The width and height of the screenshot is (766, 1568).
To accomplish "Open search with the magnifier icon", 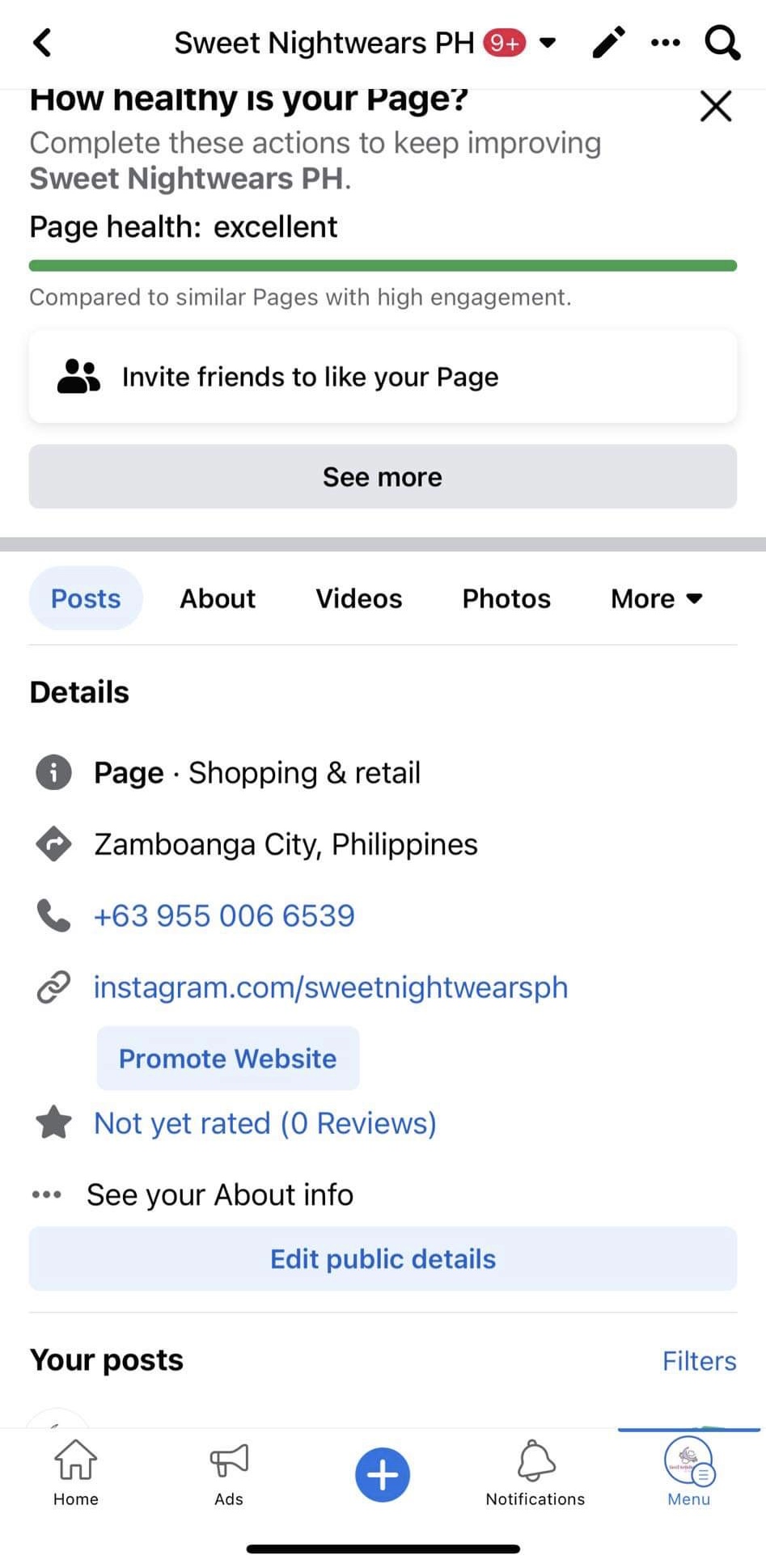I will [722, 43].
